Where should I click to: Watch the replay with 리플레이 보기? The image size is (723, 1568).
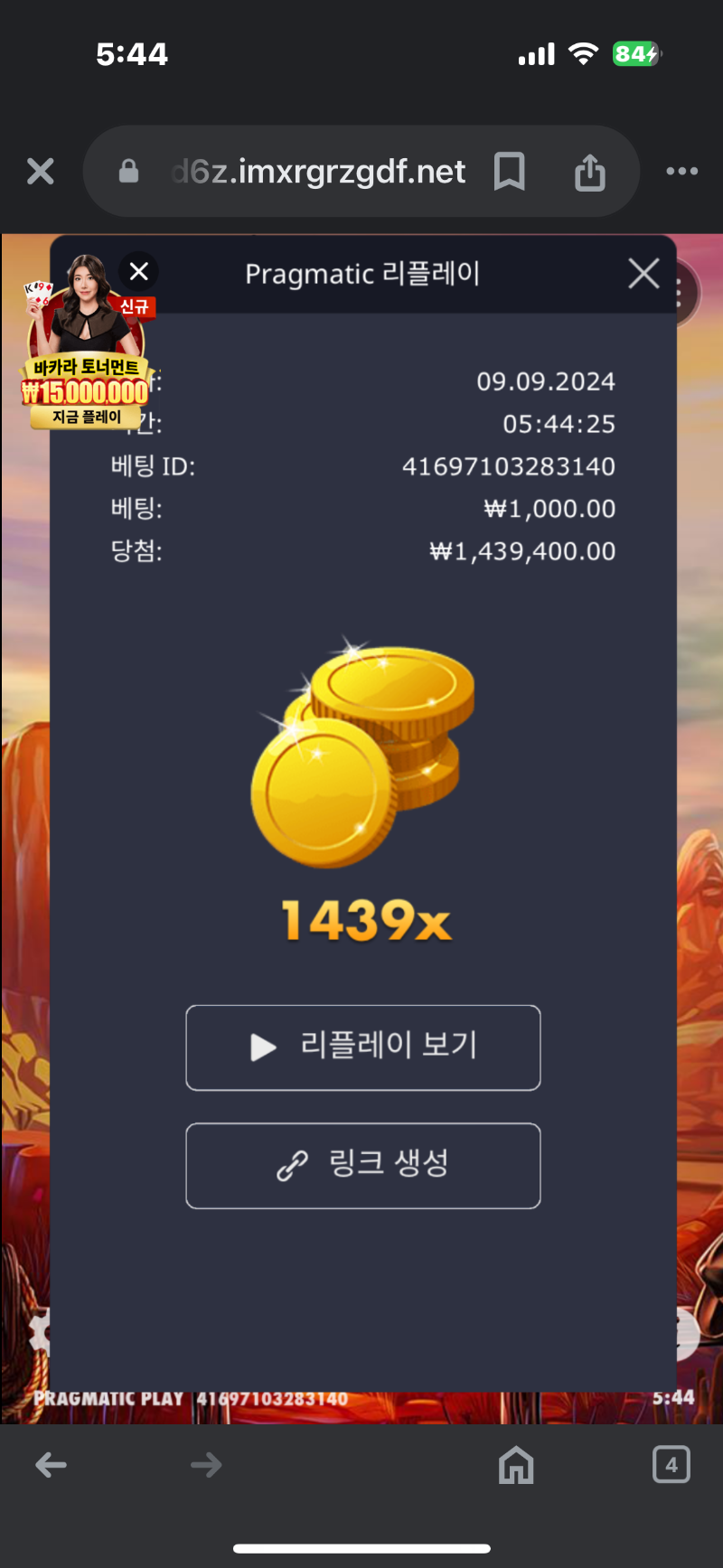coord(362,1047)
